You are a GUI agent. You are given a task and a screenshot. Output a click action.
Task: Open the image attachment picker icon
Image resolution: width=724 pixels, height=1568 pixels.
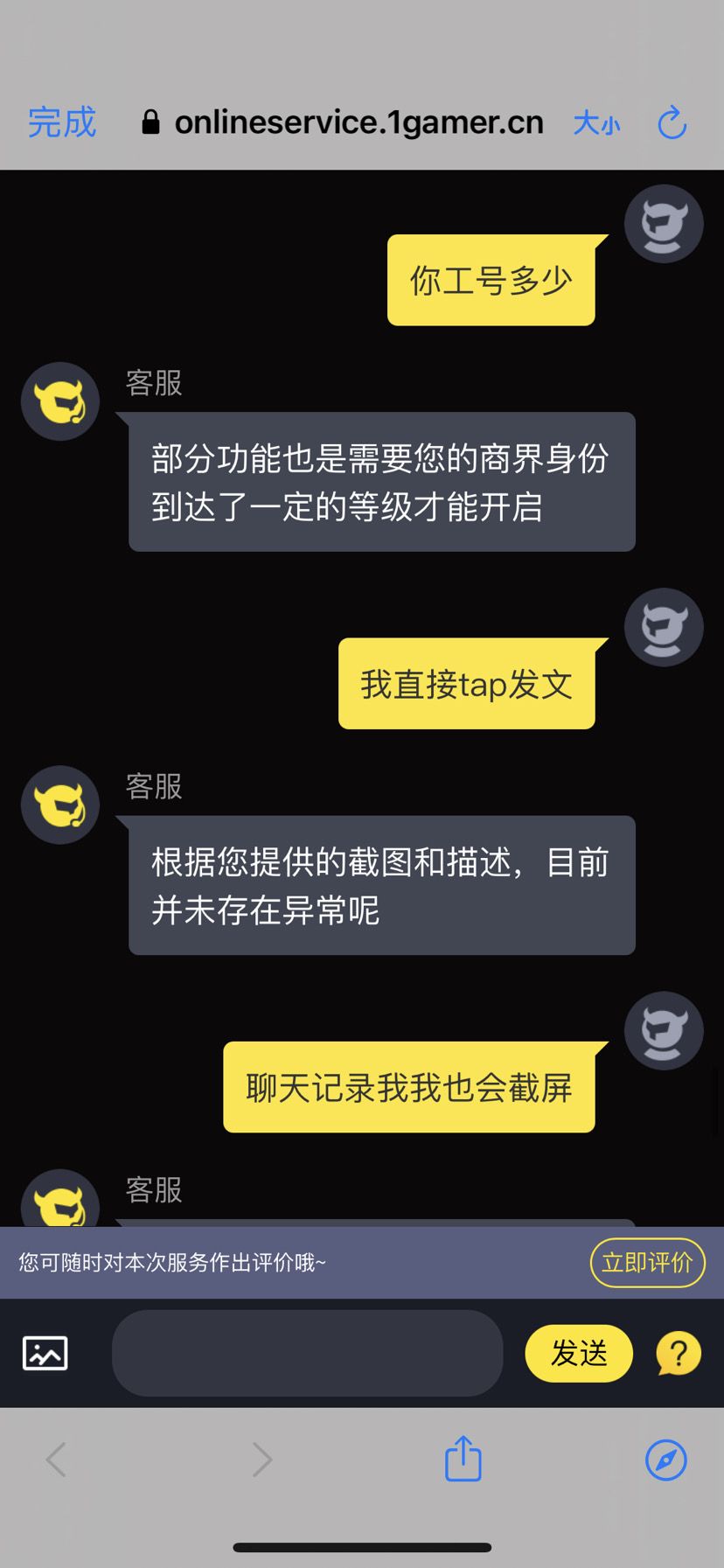coord(44,1353)
